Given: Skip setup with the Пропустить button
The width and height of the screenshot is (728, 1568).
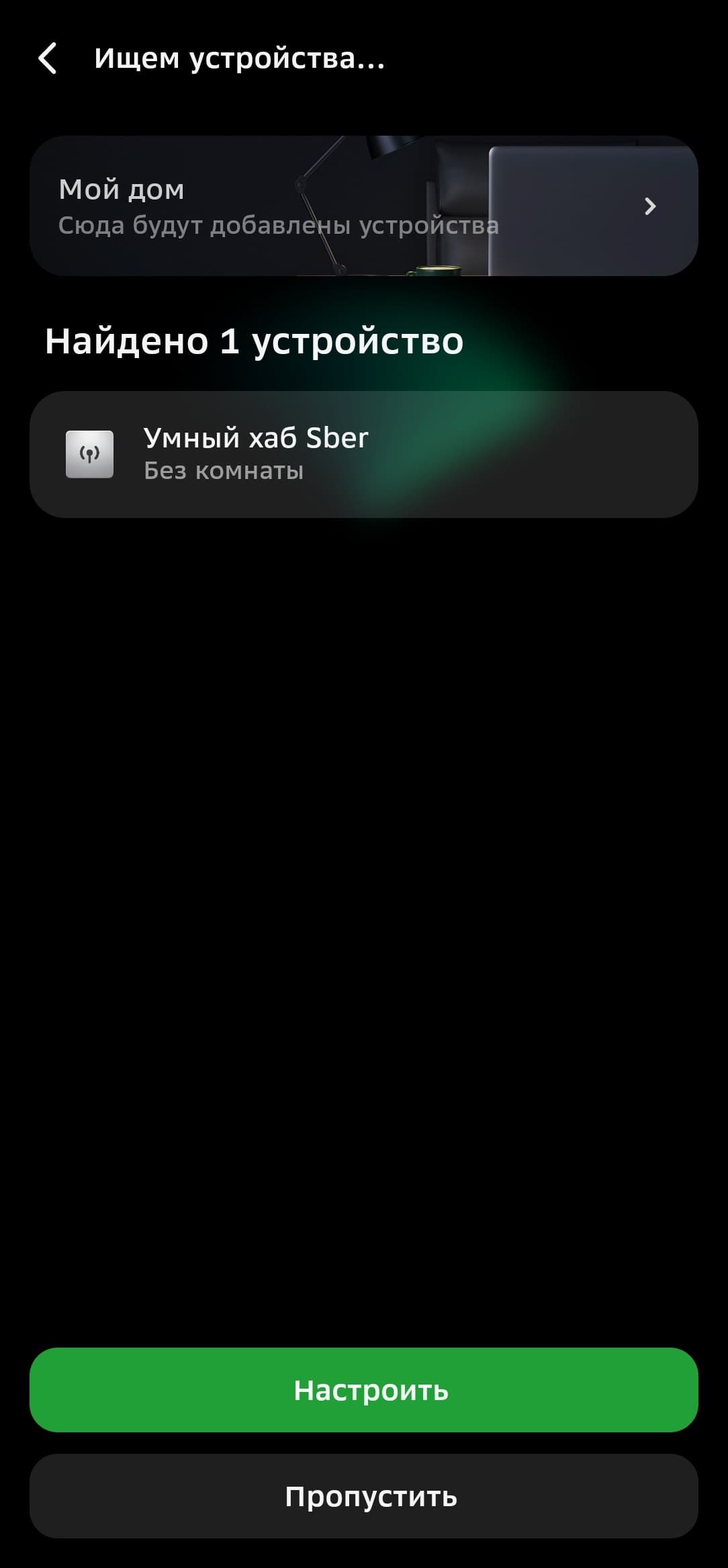Looking at the screenshot, I should (363, 1496).
